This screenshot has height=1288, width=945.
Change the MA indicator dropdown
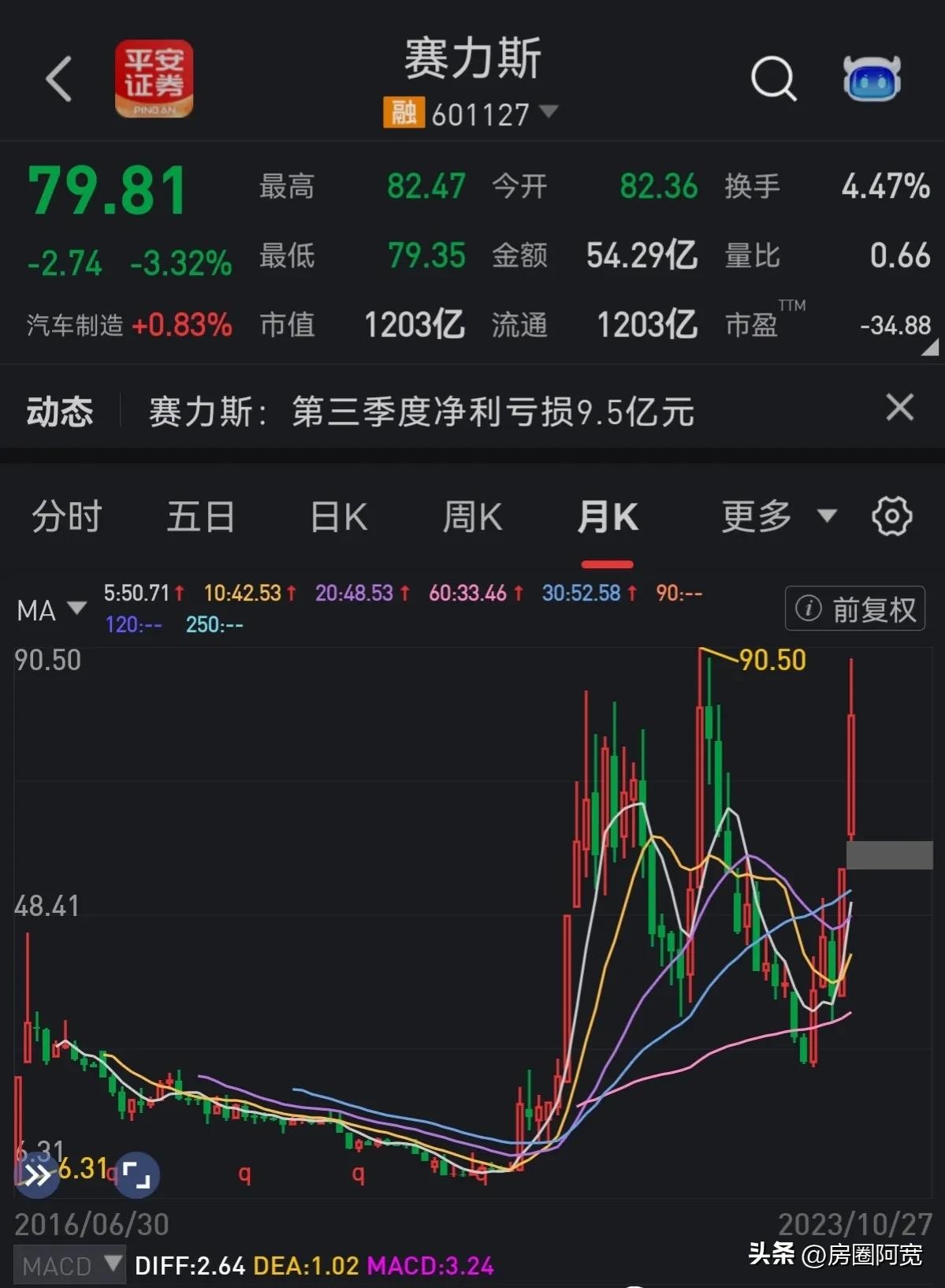[x=51, y=610]
